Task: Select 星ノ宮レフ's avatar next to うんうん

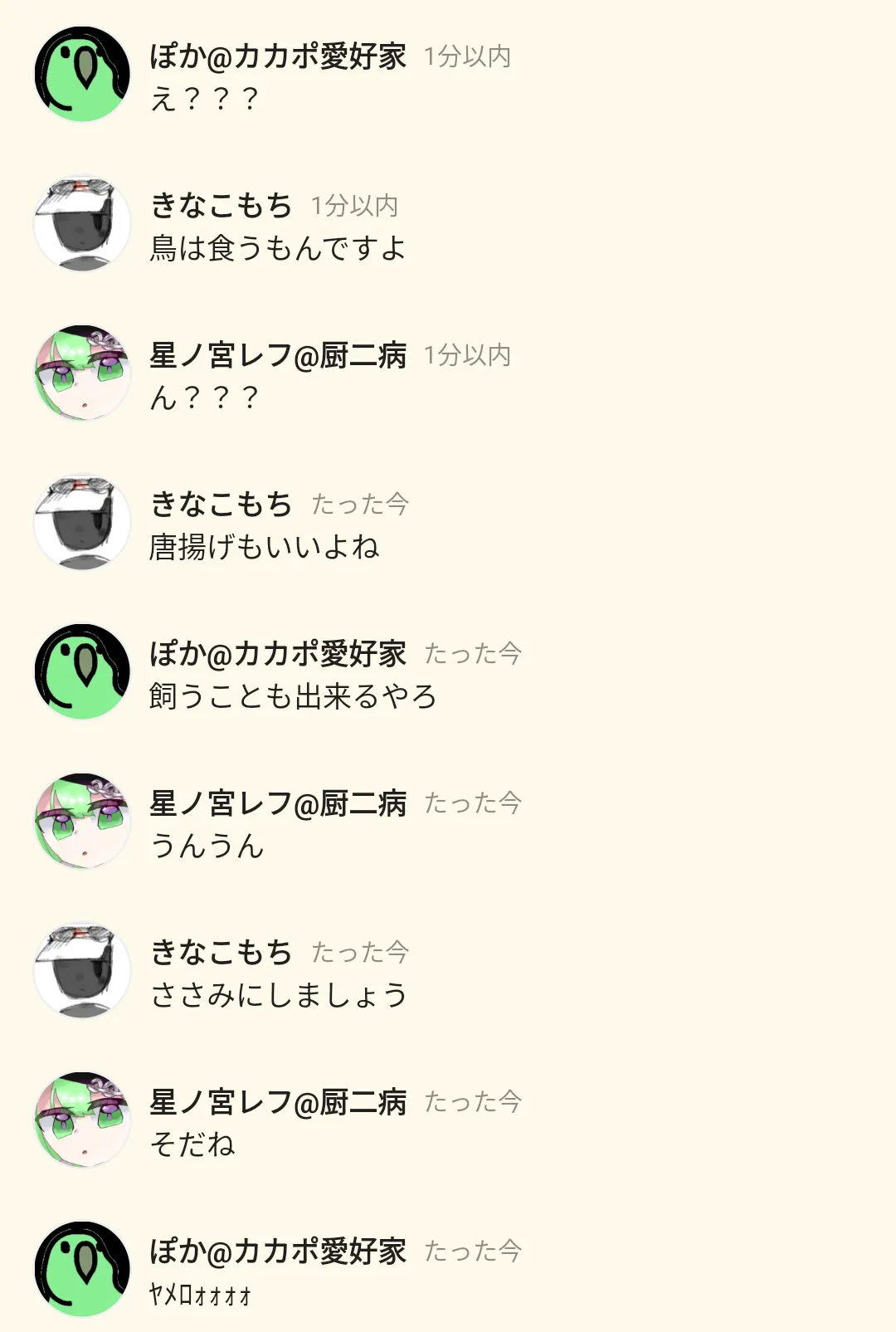Action: click(82, 821)
